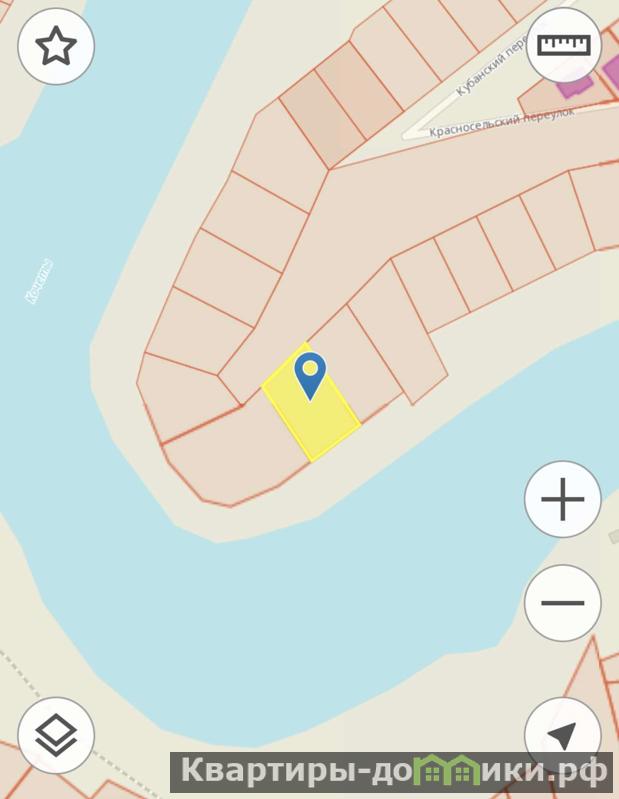The height and width of the screenshot is (799, 619).
Task: Zoom in on the map
Action: click(x=563, y=499)
